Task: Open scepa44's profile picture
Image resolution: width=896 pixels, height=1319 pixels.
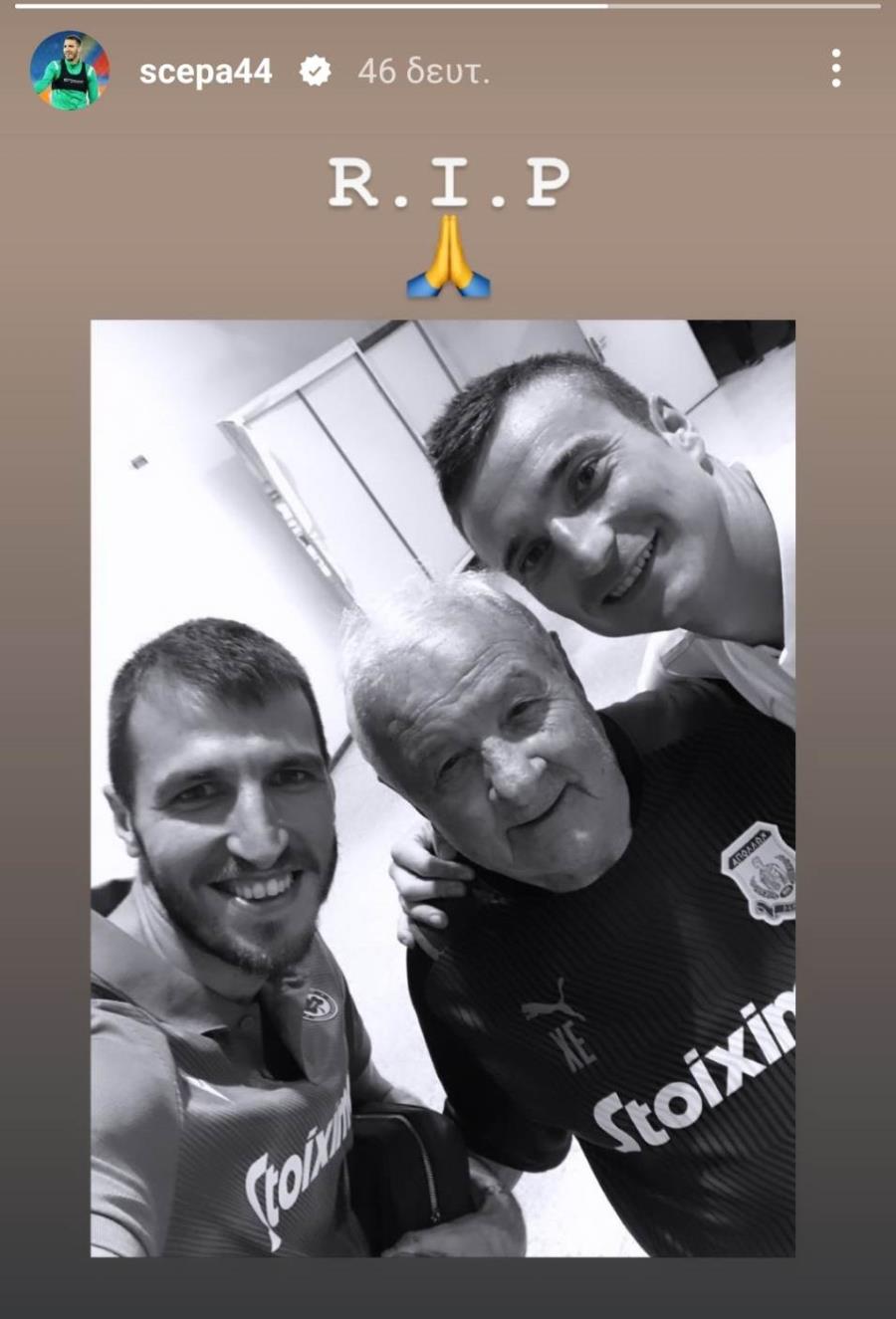Action: tap(67, 71)
